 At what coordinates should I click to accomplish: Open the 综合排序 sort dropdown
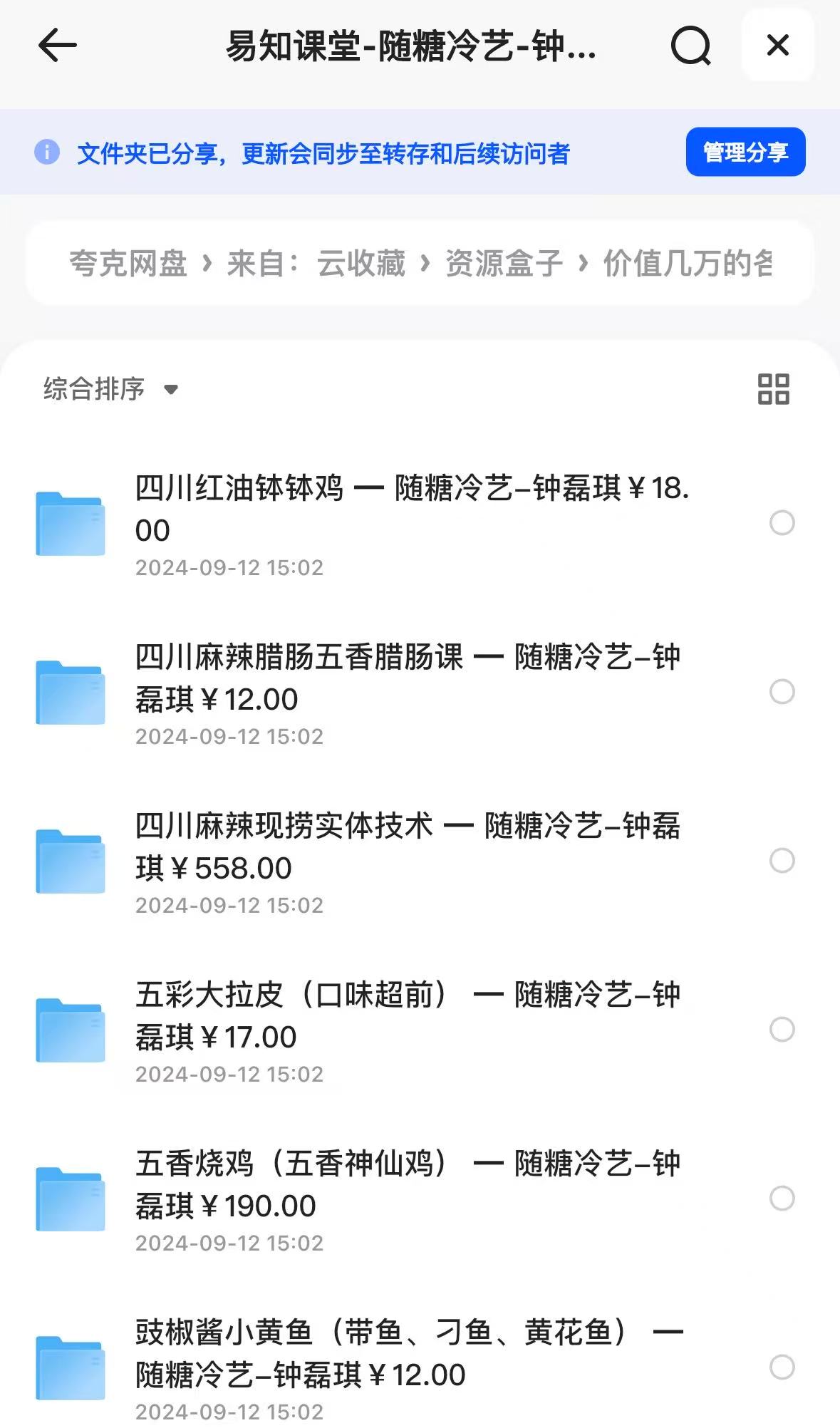pyautogui.click(x=110, y=389)
